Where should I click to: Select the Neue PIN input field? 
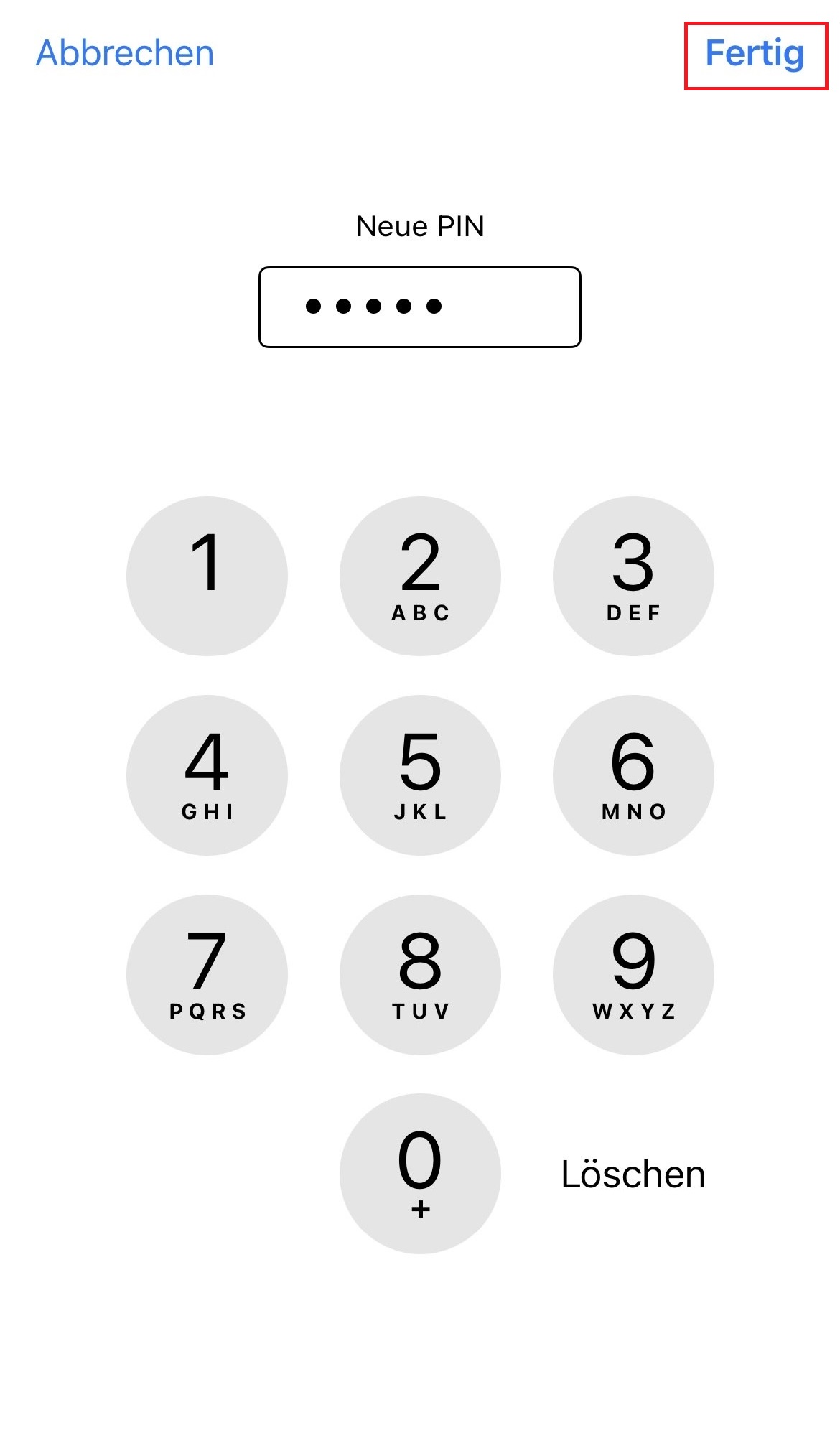[420, 306]
